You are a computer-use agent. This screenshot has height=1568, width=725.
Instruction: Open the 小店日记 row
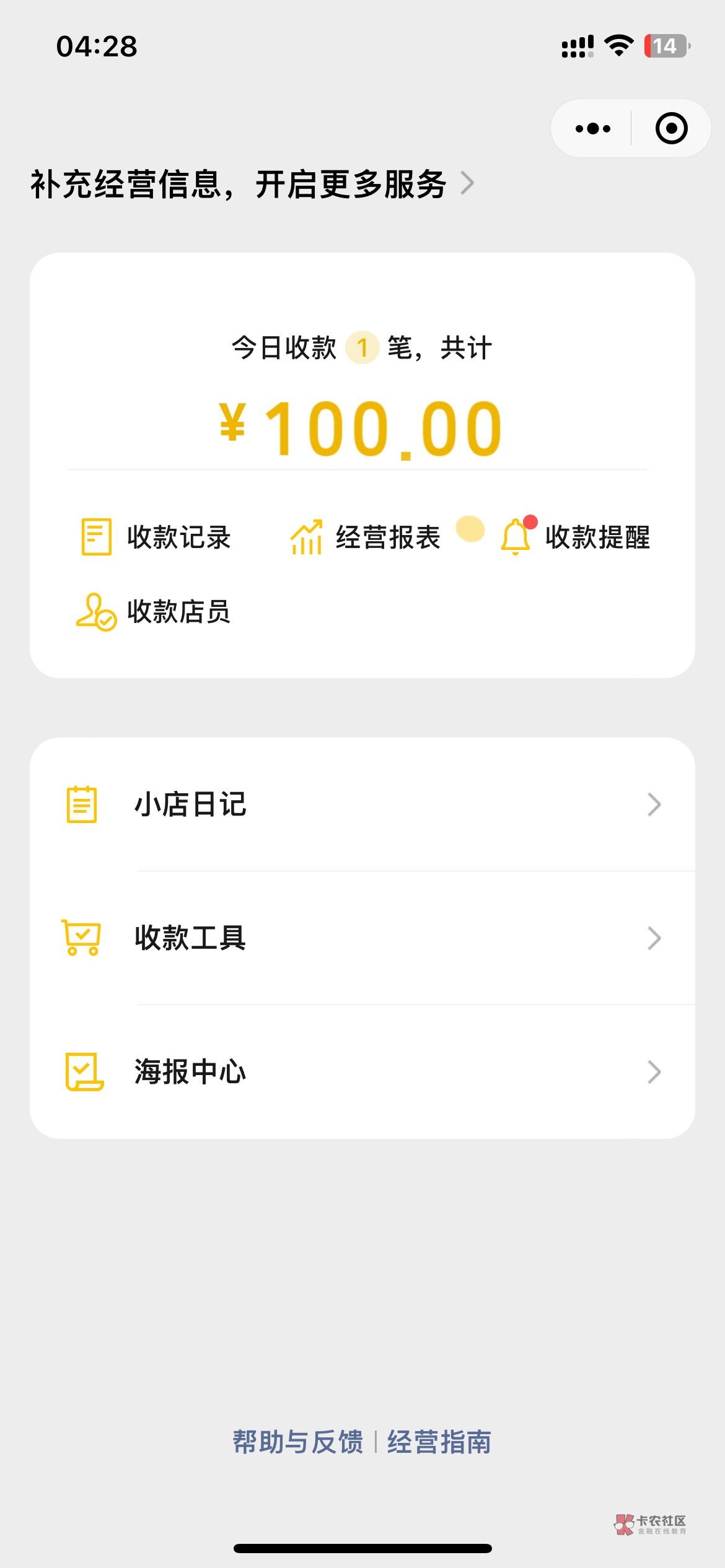[x=362, y=804]
